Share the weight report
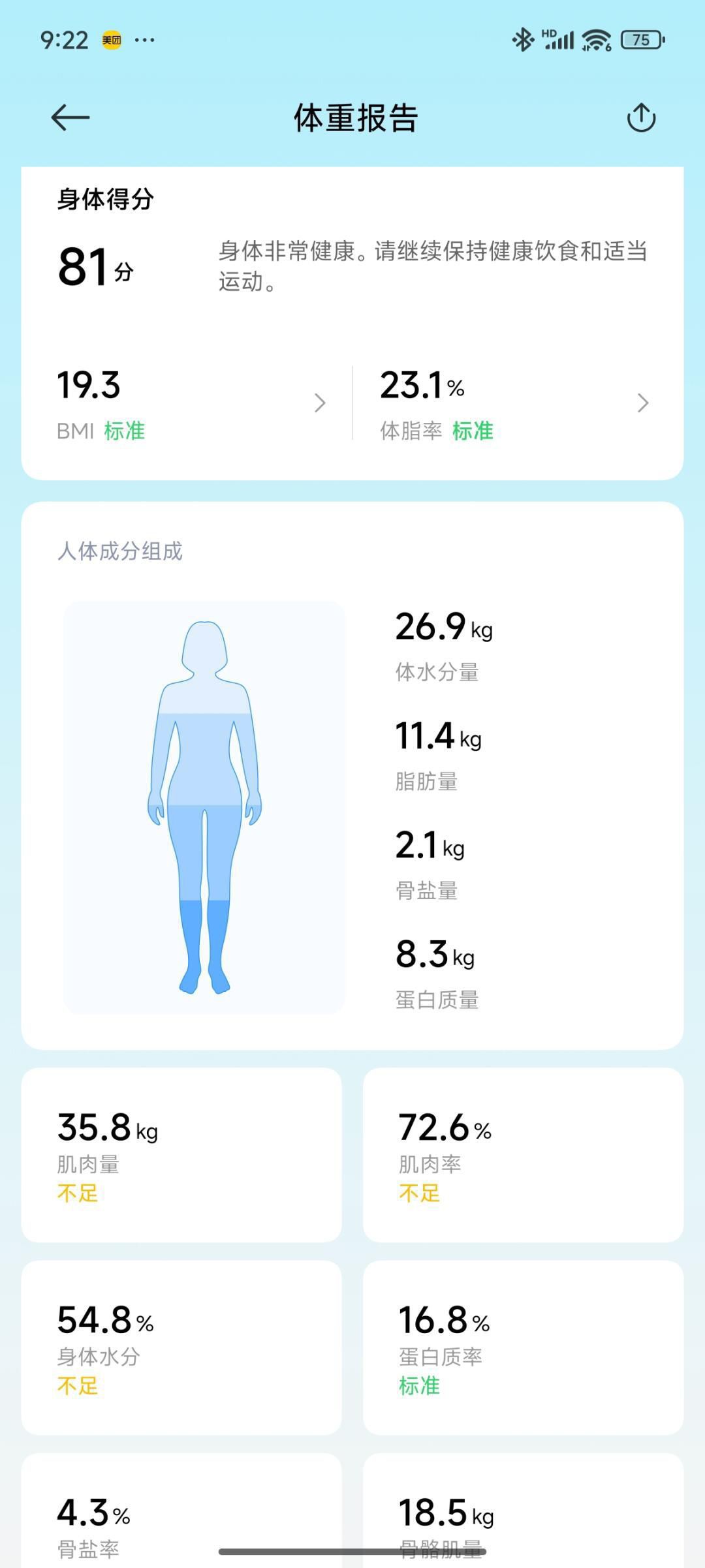Viewport: 705px width, 1568px height. pos(641,118)
